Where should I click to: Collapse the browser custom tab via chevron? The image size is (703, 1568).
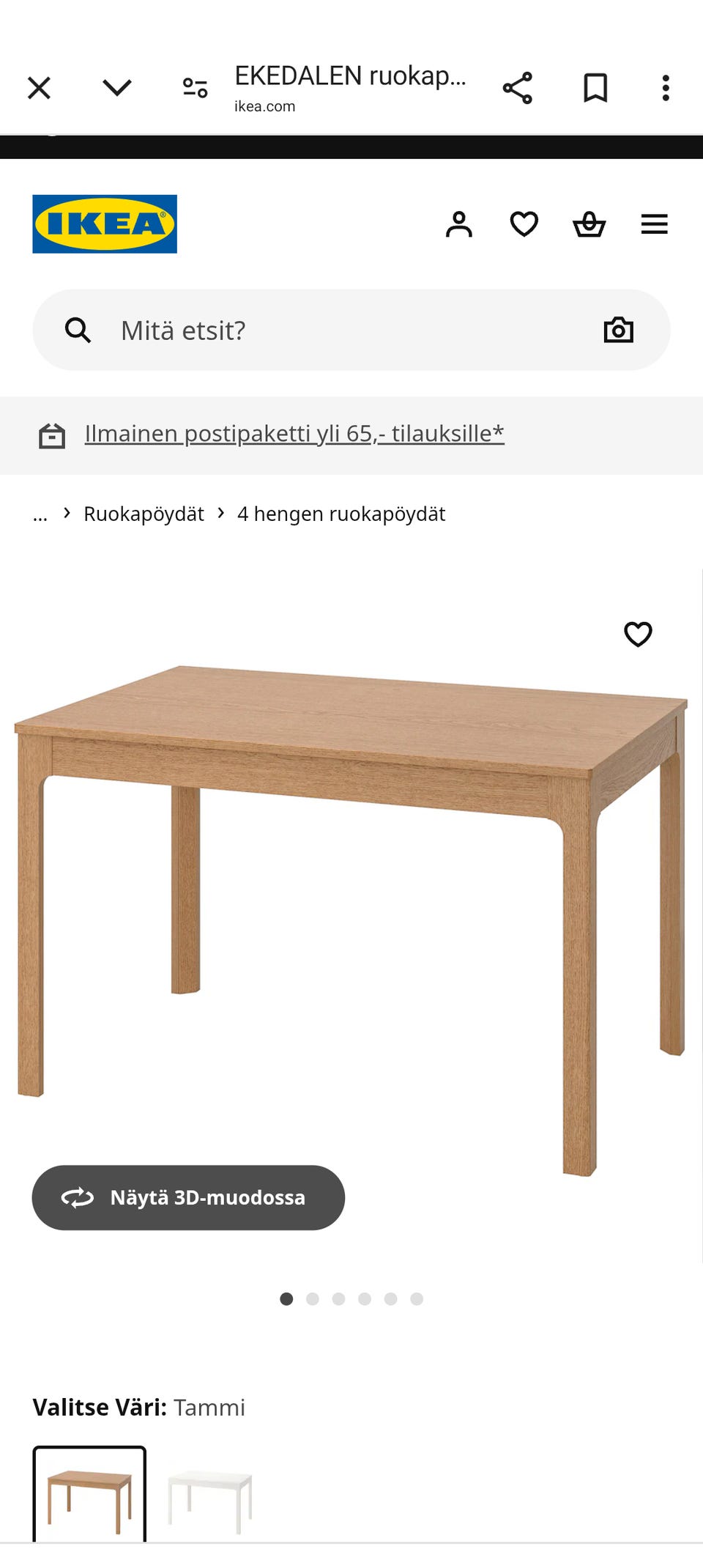pyautogui.click(x=116, y=87)
